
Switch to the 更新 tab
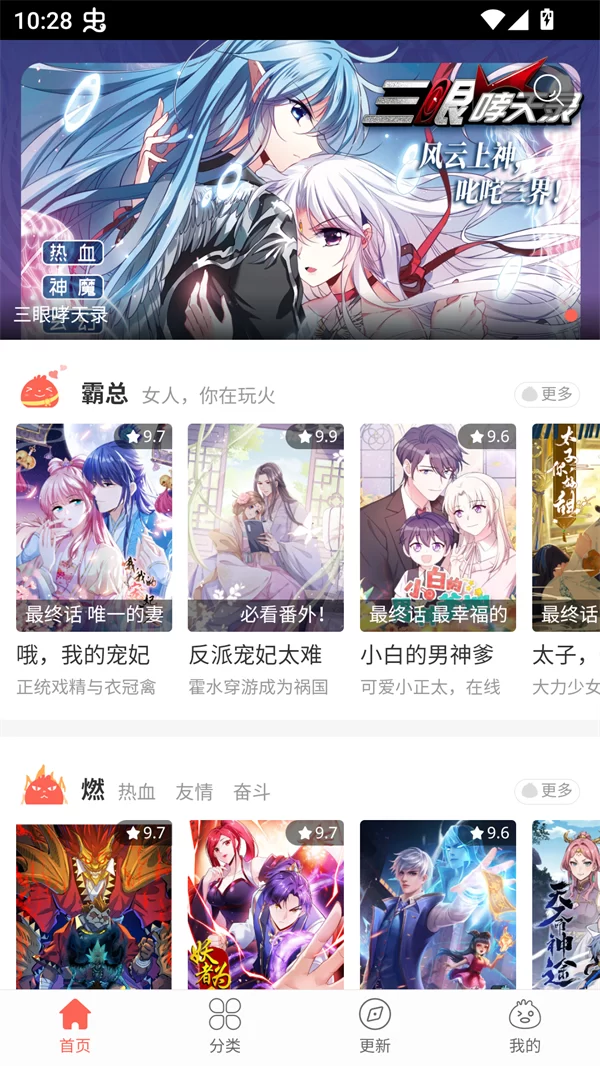(375, 1027)
